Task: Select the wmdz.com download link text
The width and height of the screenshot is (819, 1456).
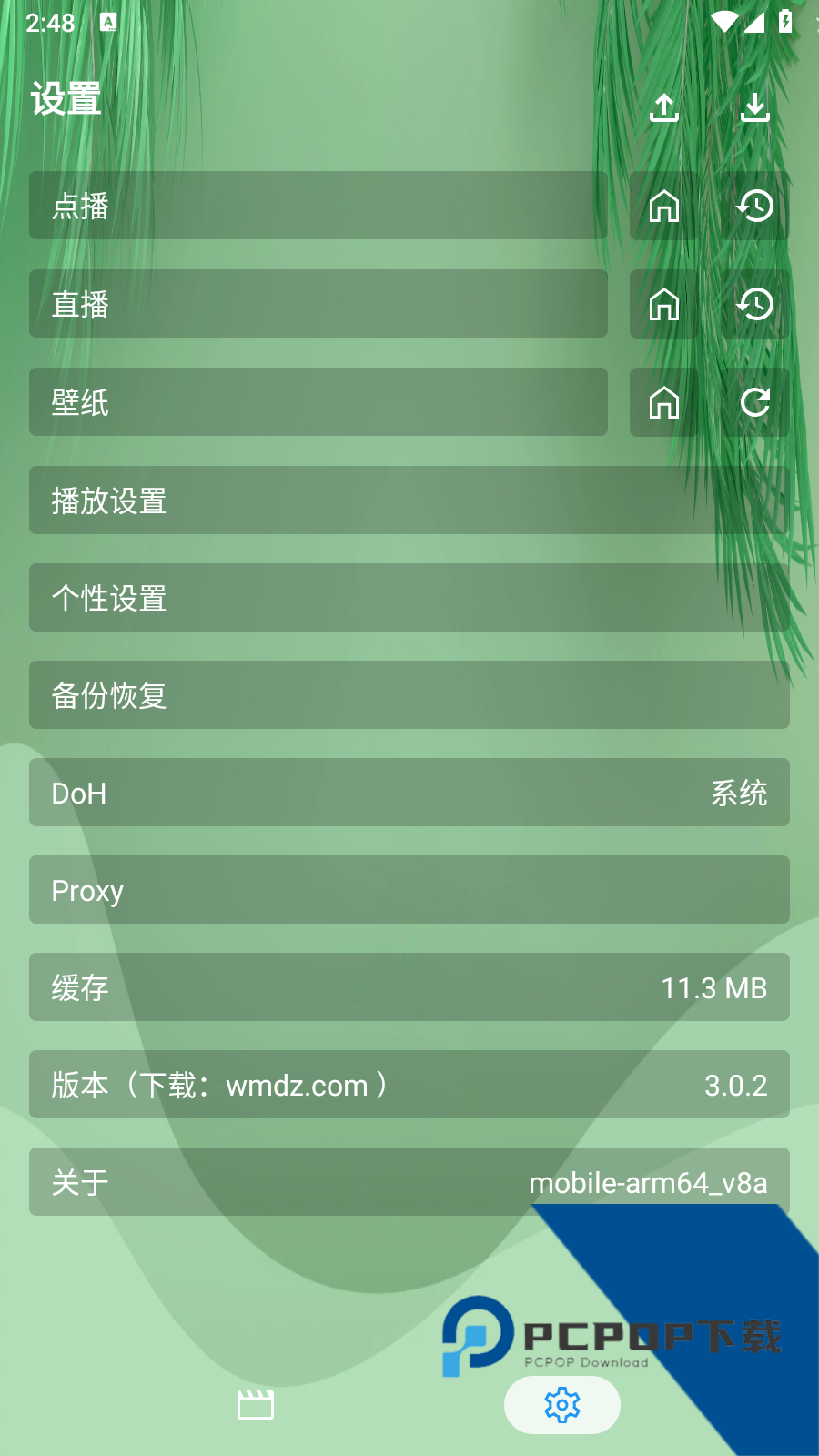Action: (293, 1085)
